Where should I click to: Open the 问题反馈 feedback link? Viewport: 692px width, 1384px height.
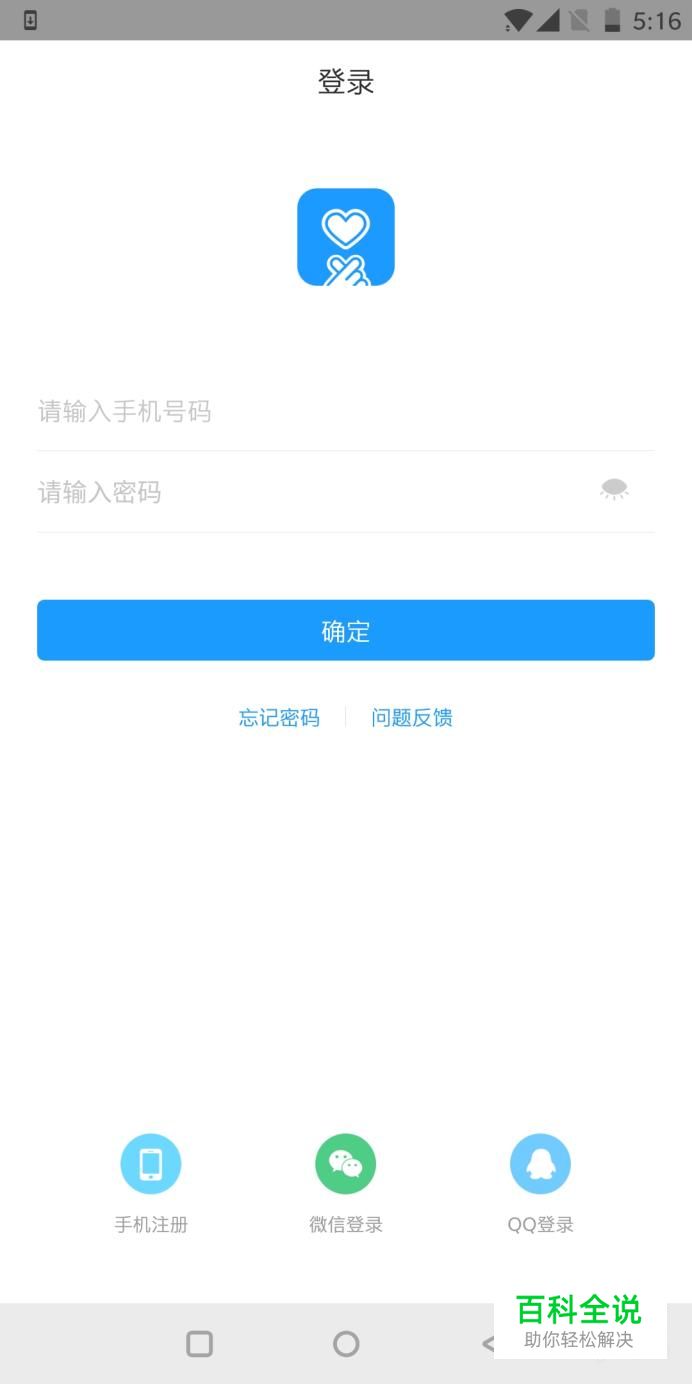coord(412,718)
